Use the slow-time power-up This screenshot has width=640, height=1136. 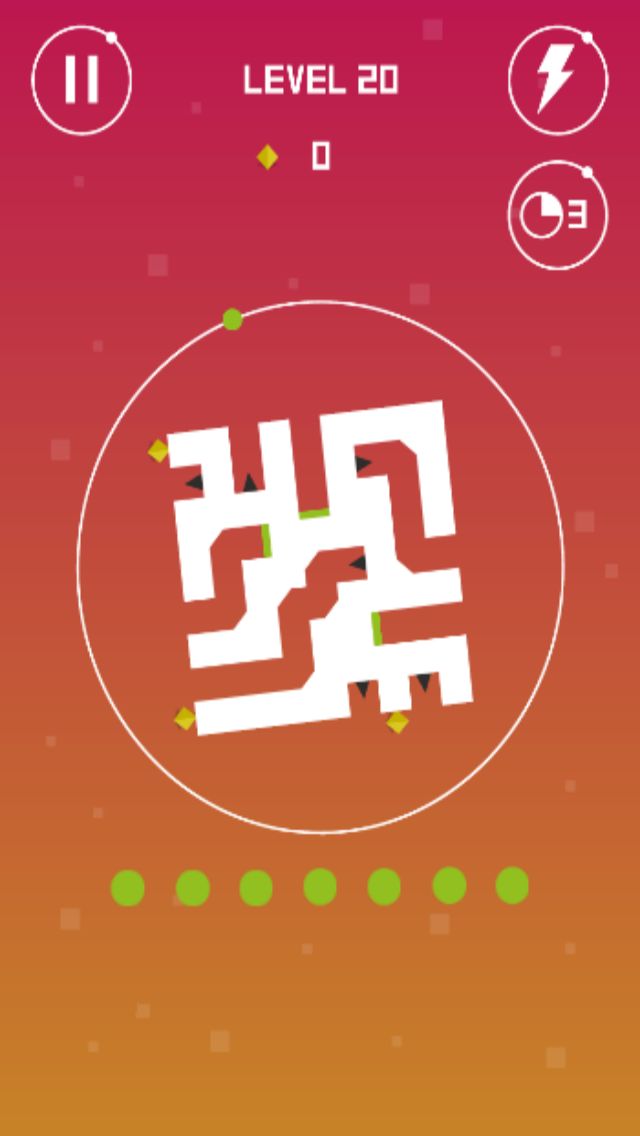556,216
